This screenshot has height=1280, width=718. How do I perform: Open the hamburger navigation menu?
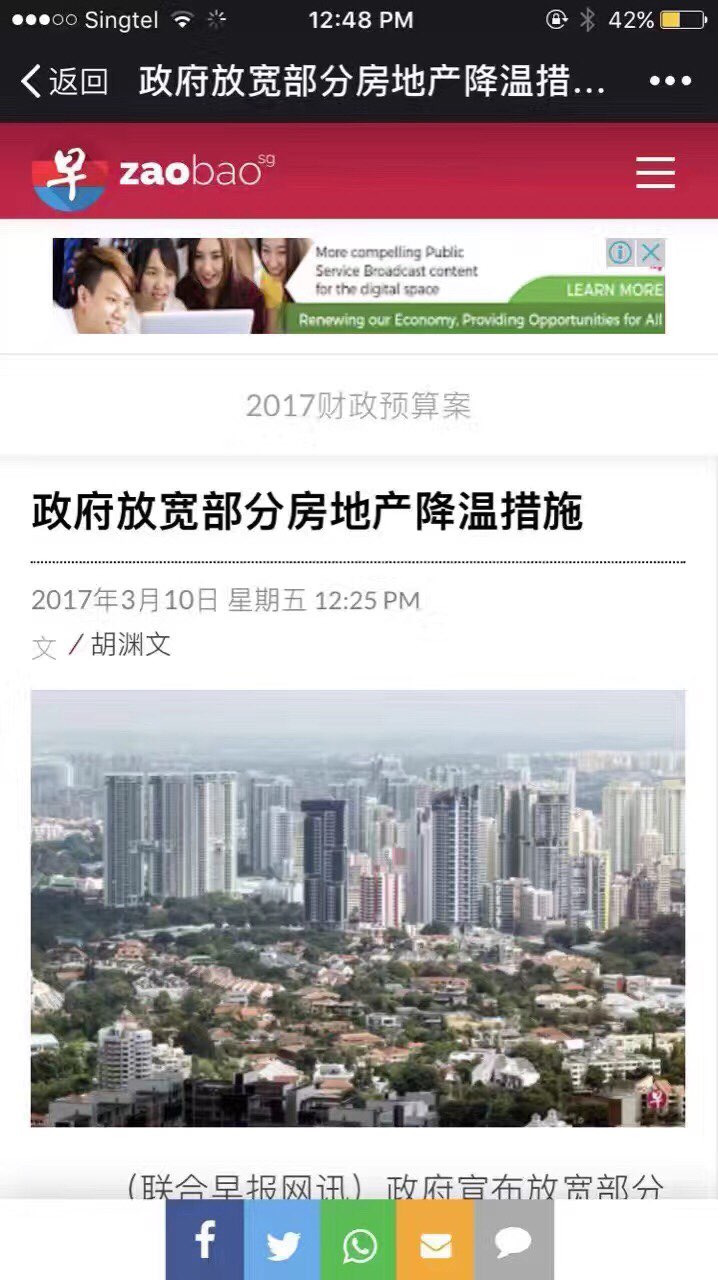(x=656, y=173)
